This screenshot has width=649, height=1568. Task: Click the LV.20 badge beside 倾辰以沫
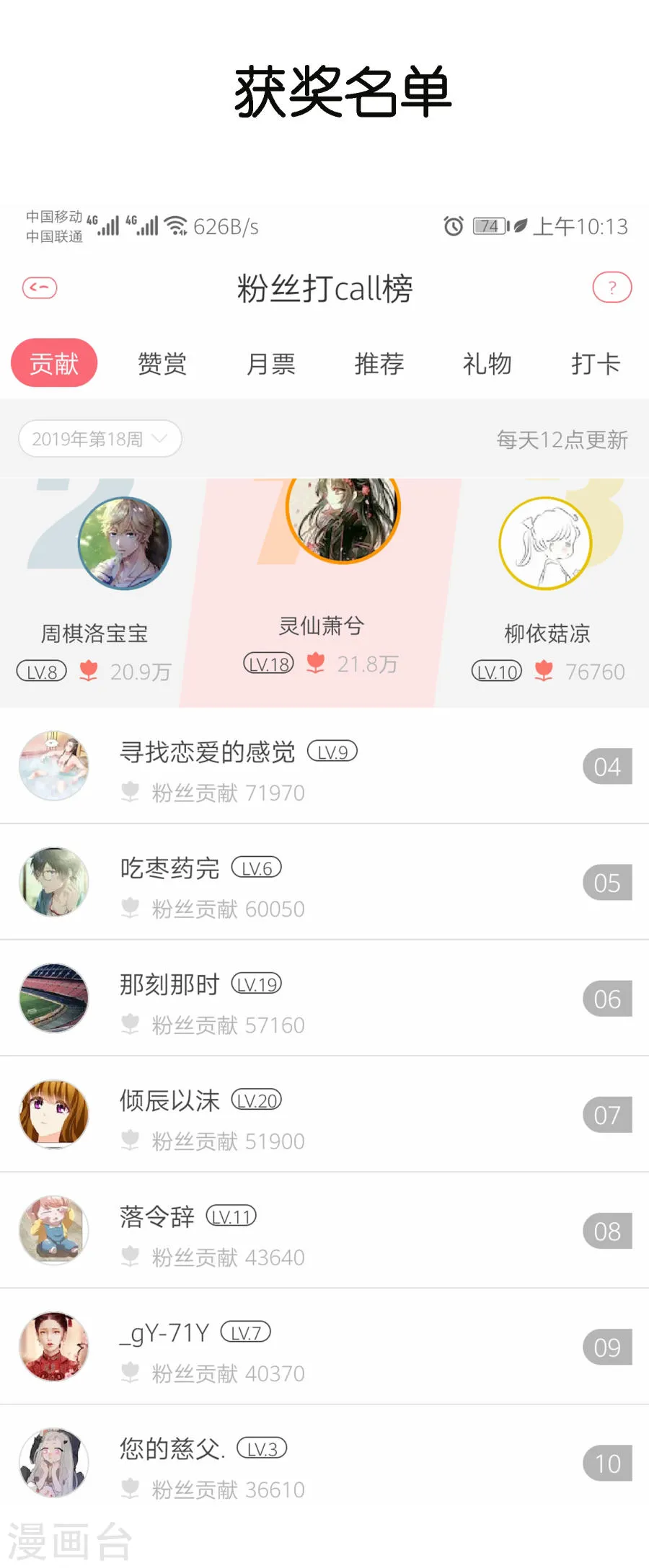(257, 1100)
